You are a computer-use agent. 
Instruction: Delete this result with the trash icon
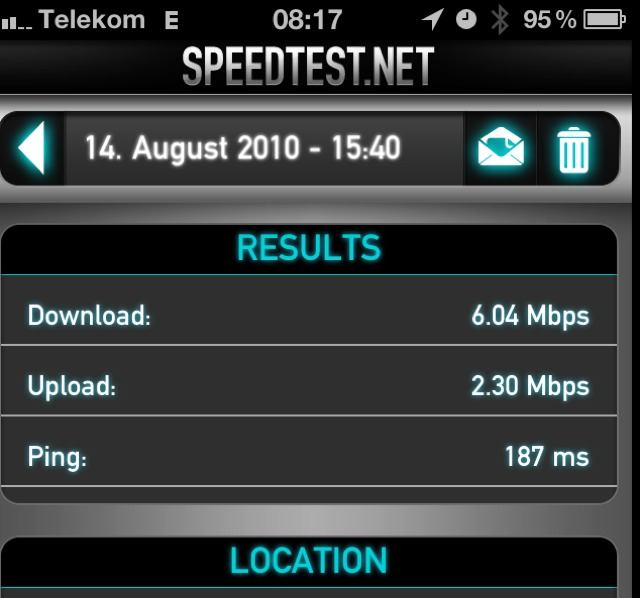pyautogui.click(x=575, y=150)
